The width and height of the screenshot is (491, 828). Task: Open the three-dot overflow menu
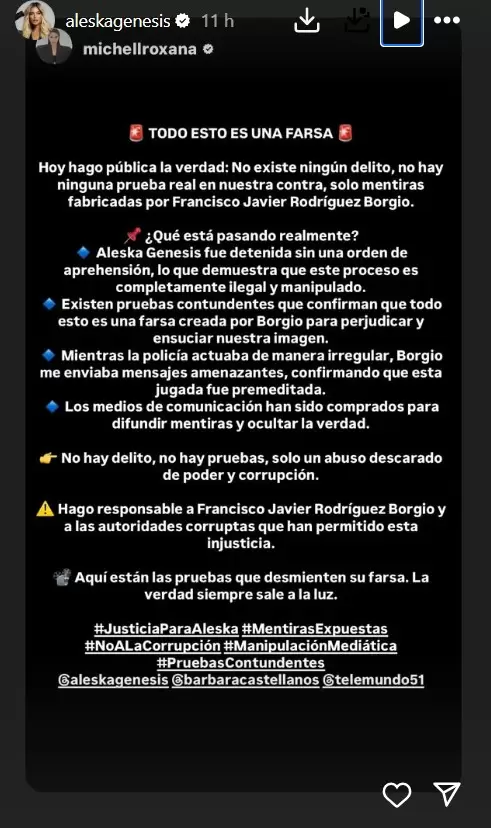coord(447,21)
